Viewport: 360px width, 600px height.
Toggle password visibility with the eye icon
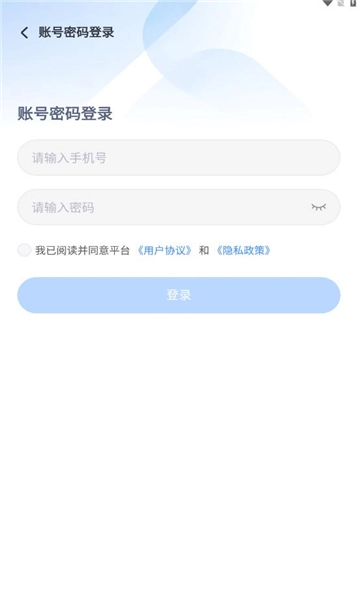[x=318, y=207]
